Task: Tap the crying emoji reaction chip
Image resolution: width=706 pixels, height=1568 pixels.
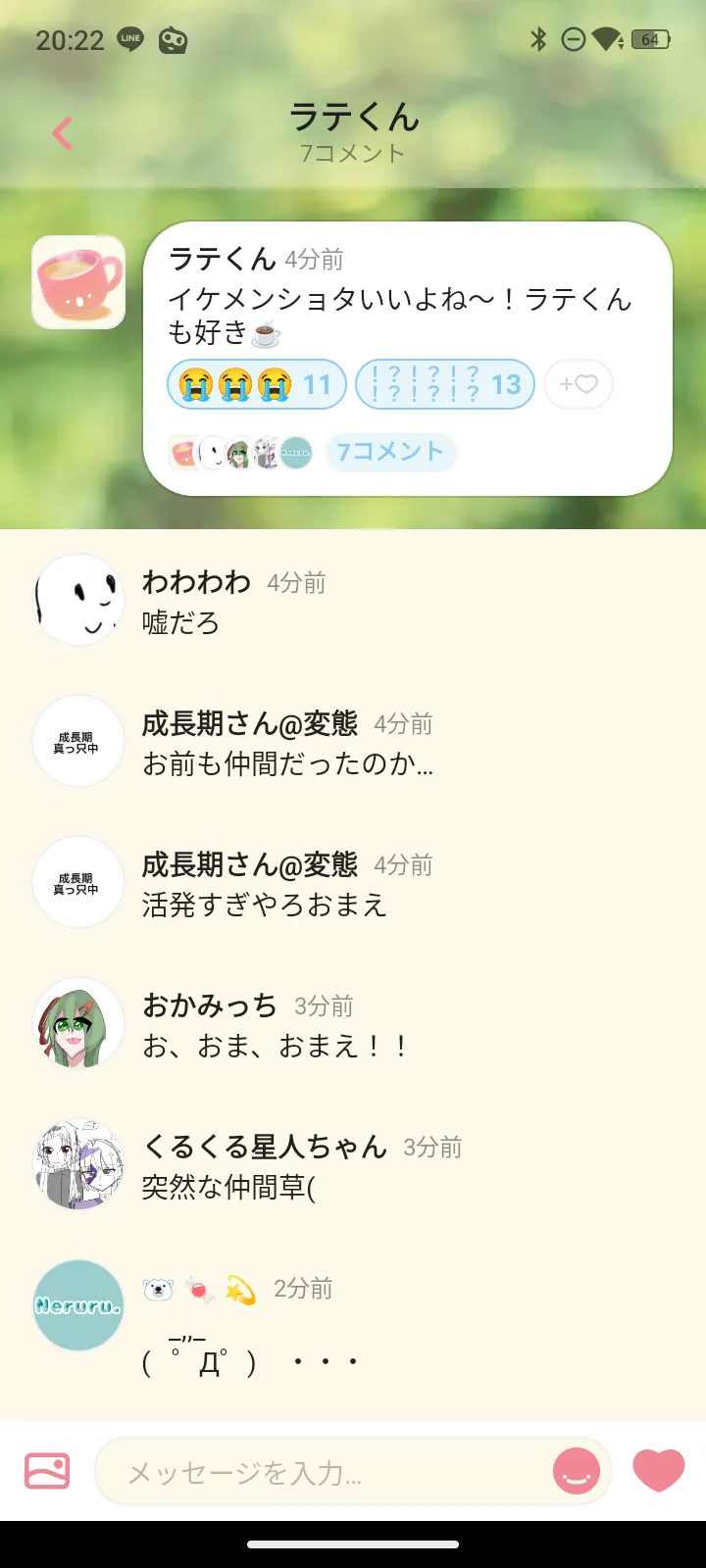Action: [x=257, y=384]
